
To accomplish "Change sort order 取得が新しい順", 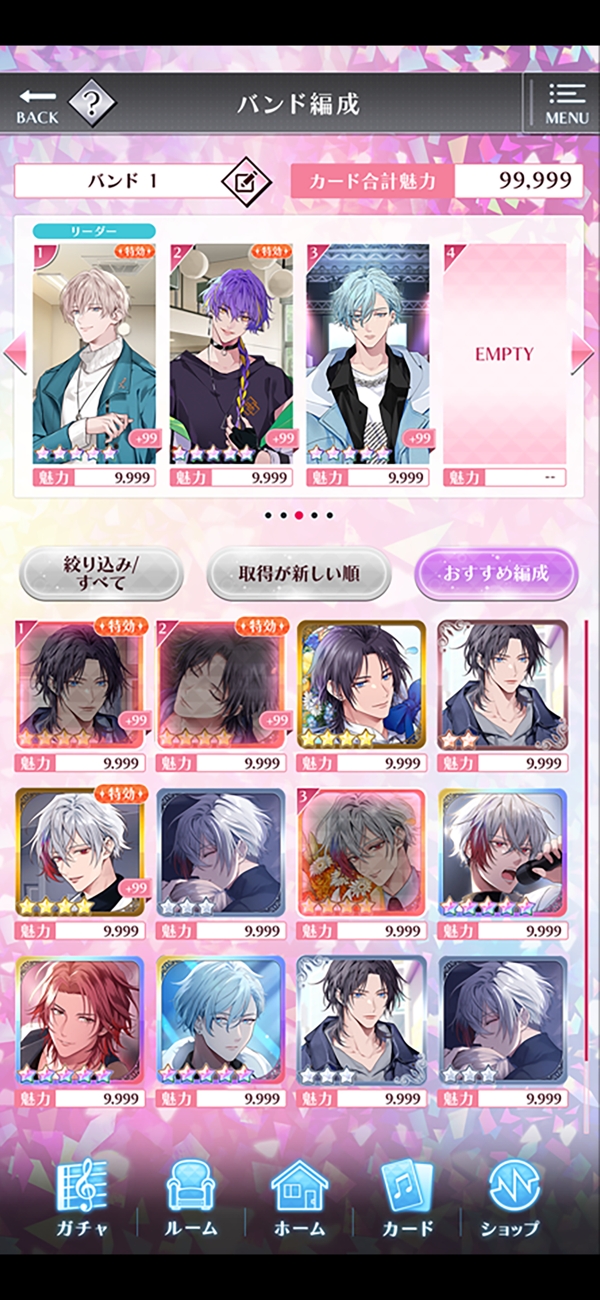I will (298, 574).
